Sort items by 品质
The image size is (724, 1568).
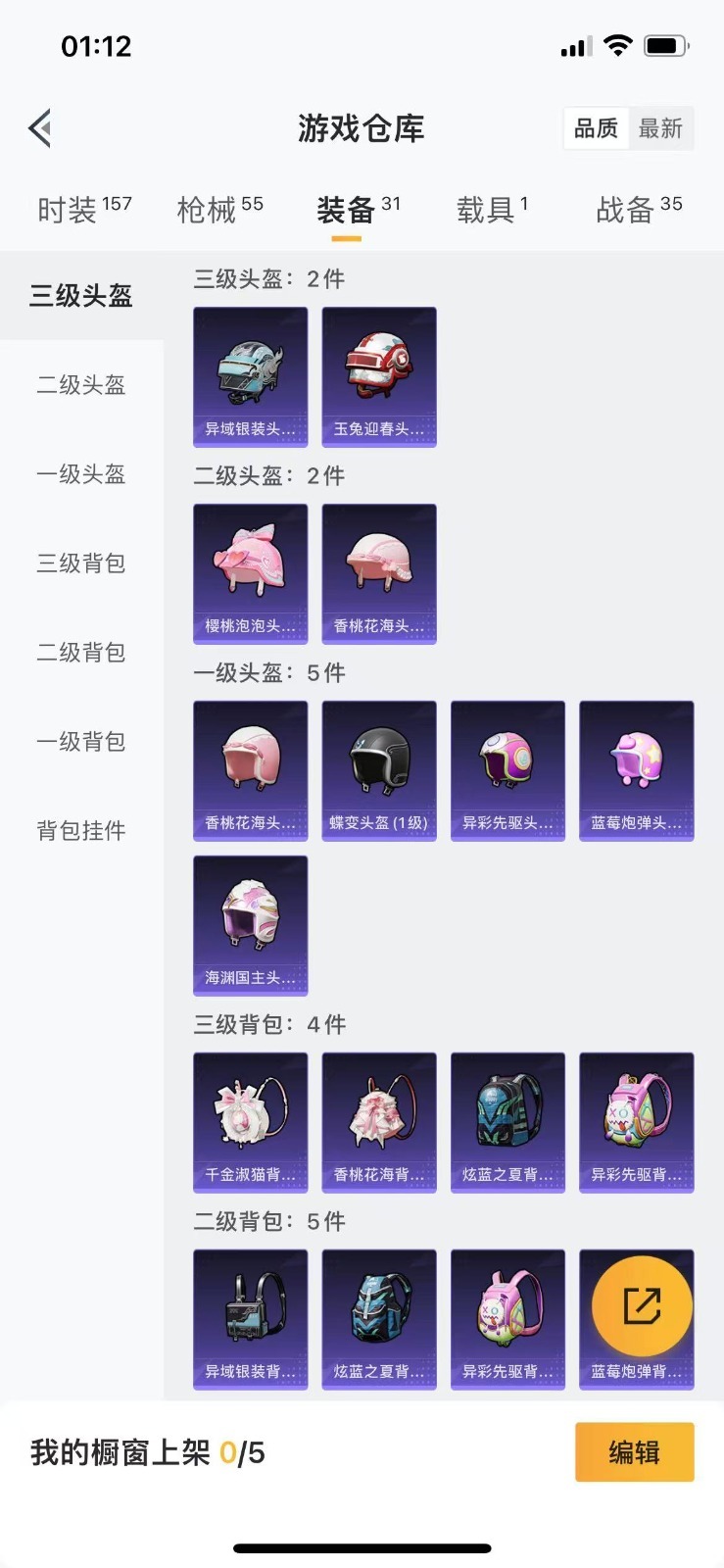point(596,128)
